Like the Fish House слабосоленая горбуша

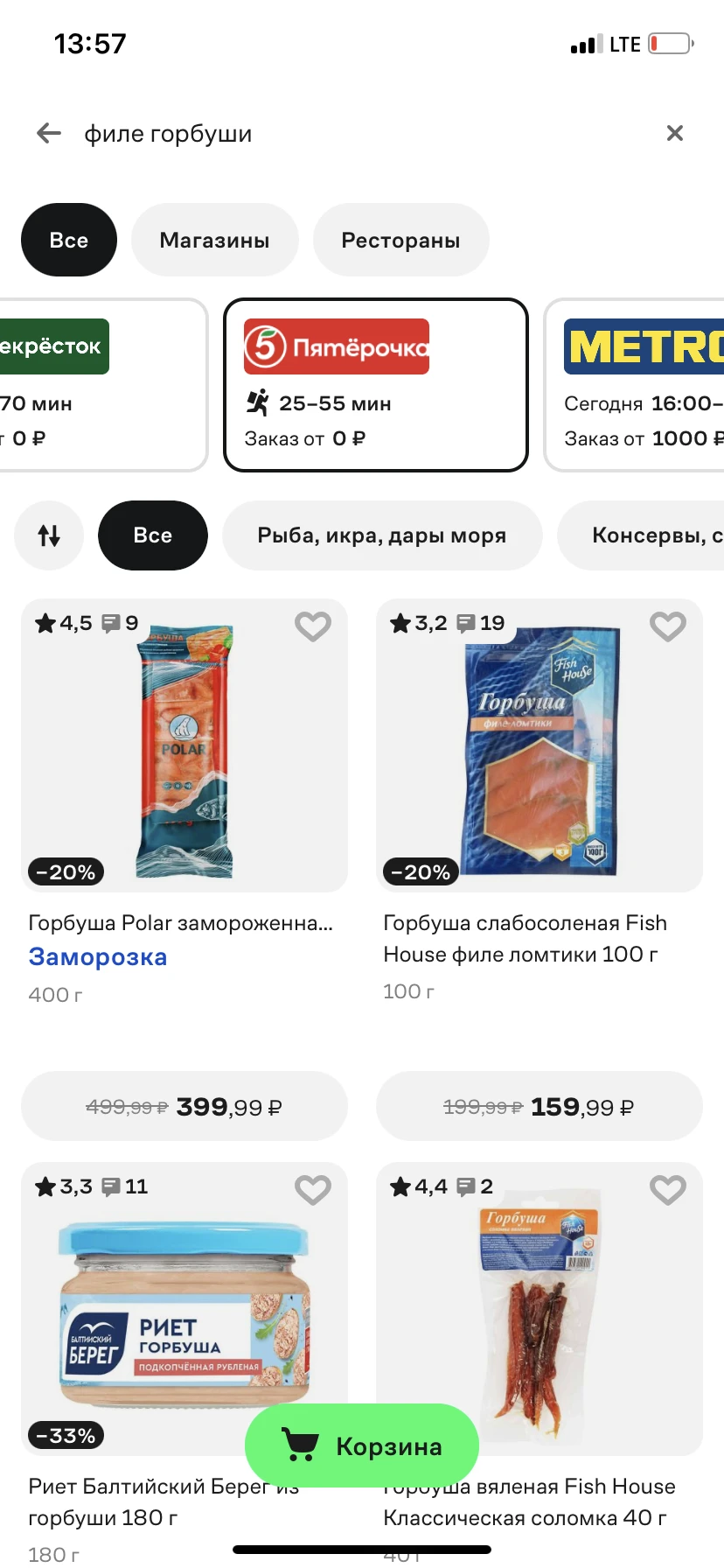point(667,626)
